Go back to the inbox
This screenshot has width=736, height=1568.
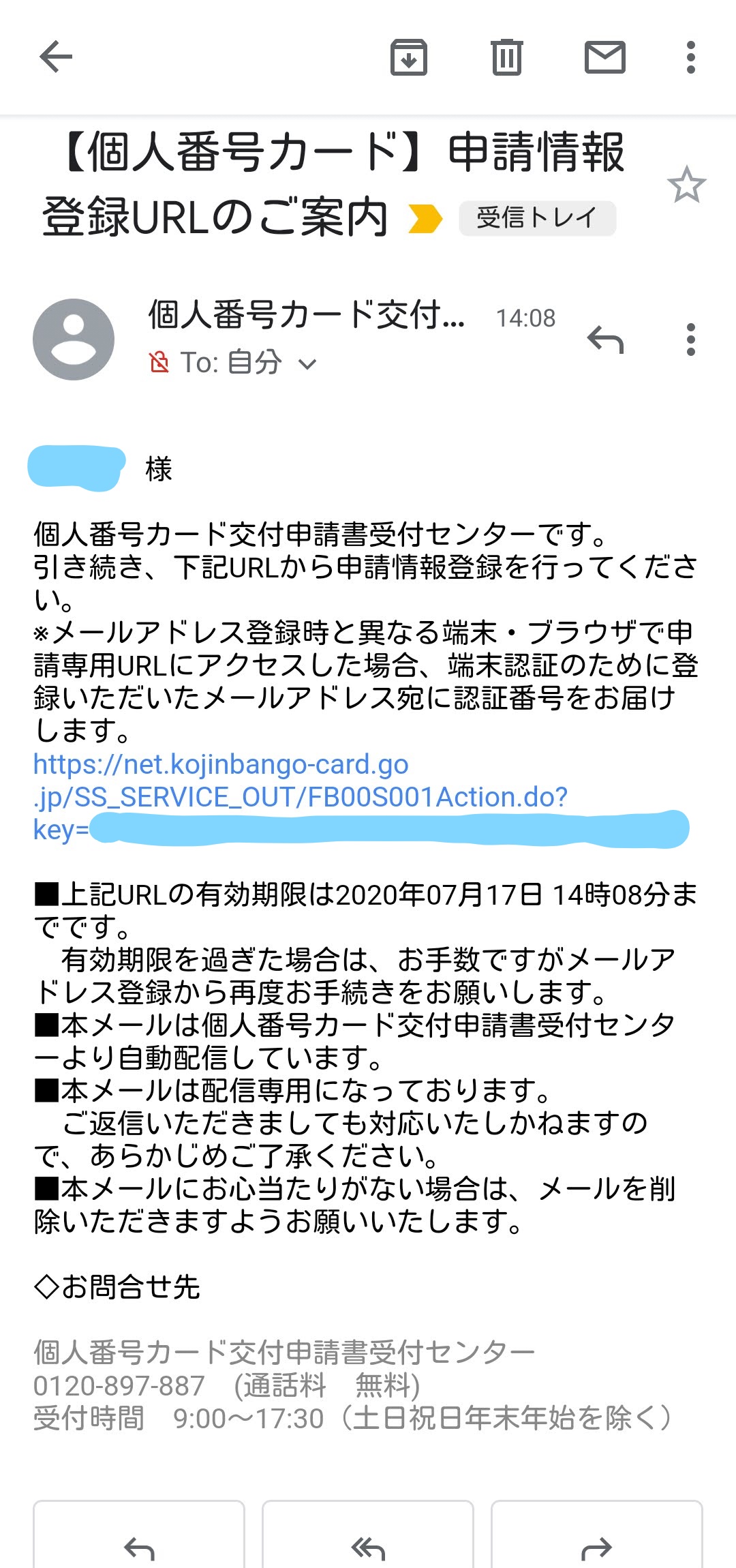pos(56,57)
